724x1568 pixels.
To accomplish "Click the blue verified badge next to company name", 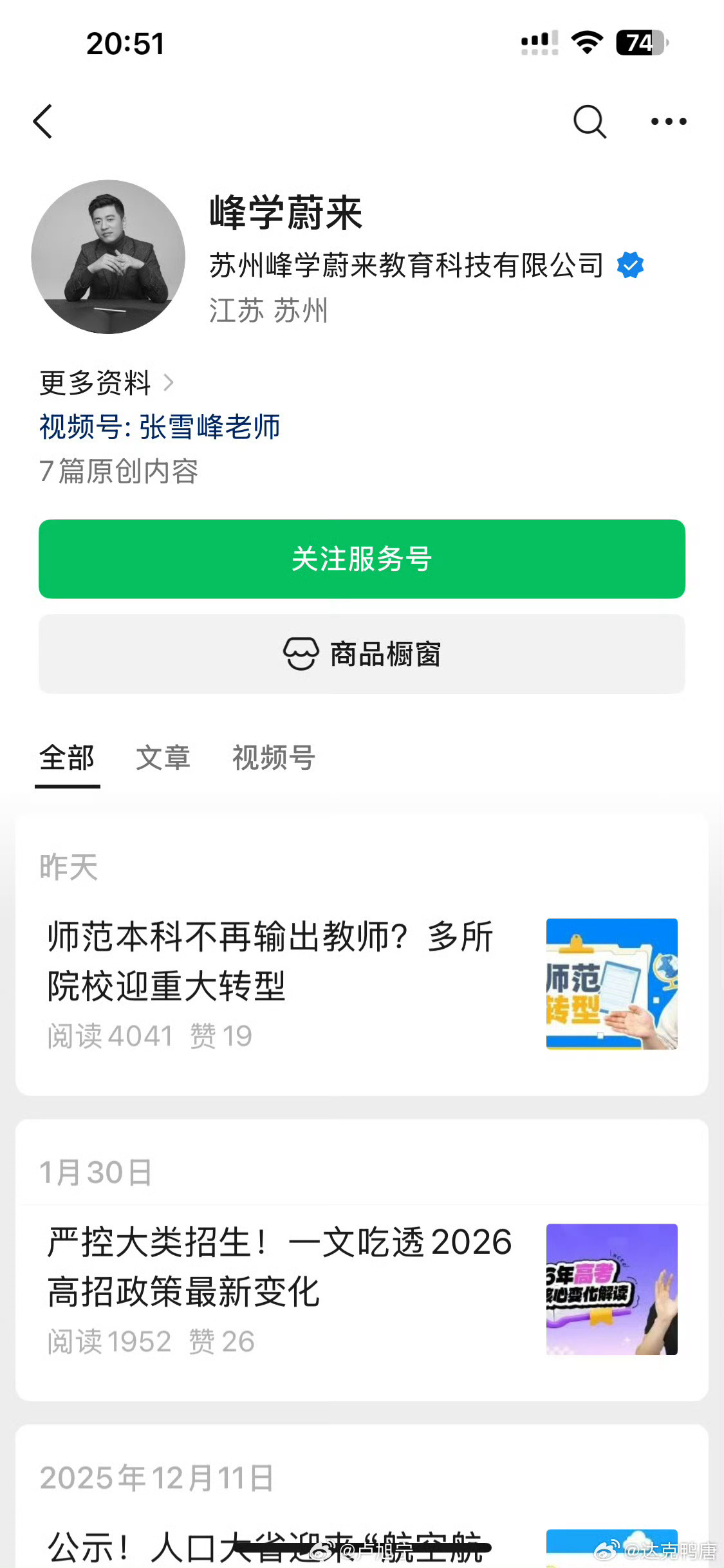I will tap(630, 263).
